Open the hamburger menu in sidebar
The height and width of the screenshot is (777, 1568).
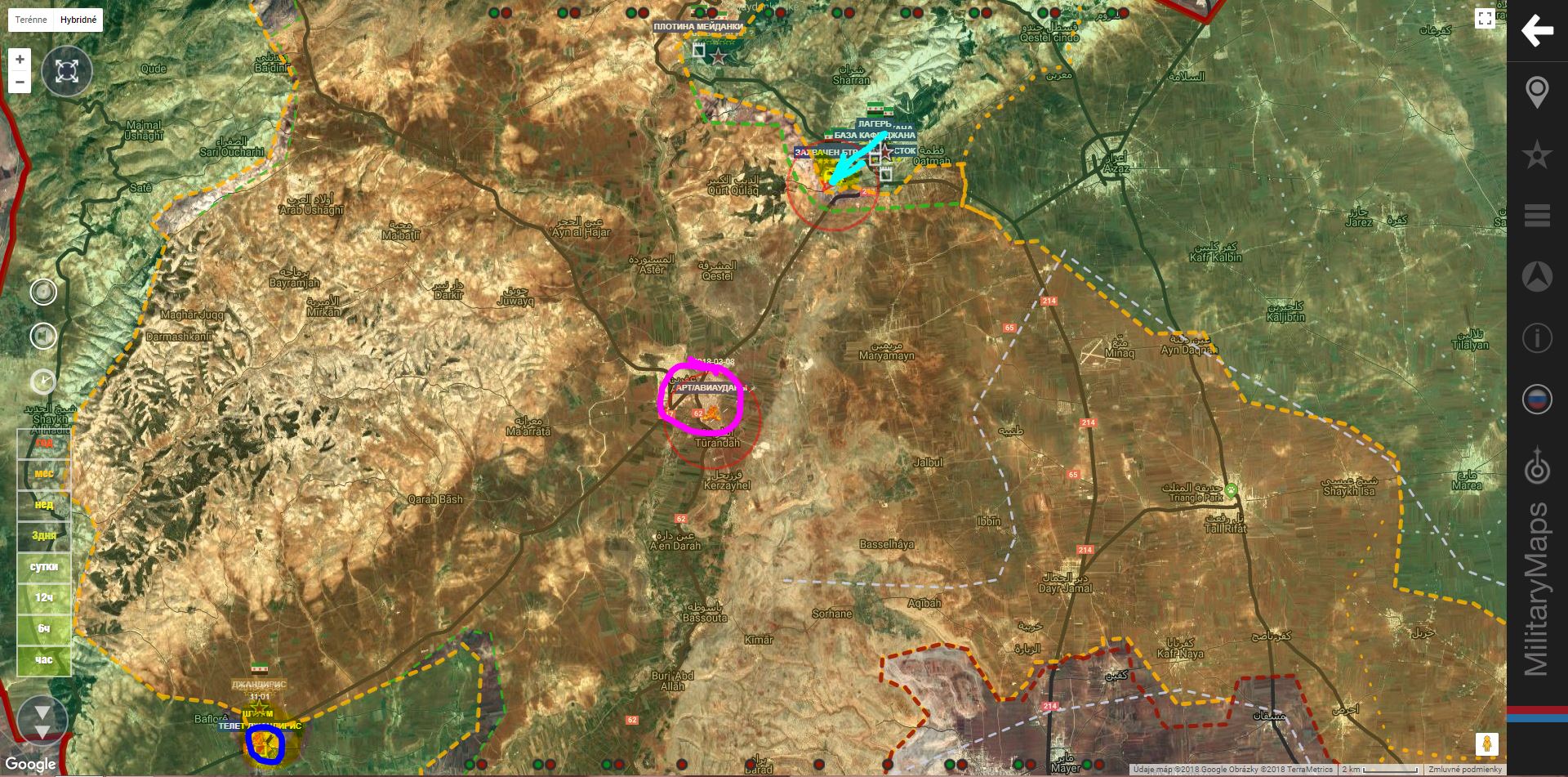(1537, 216)
